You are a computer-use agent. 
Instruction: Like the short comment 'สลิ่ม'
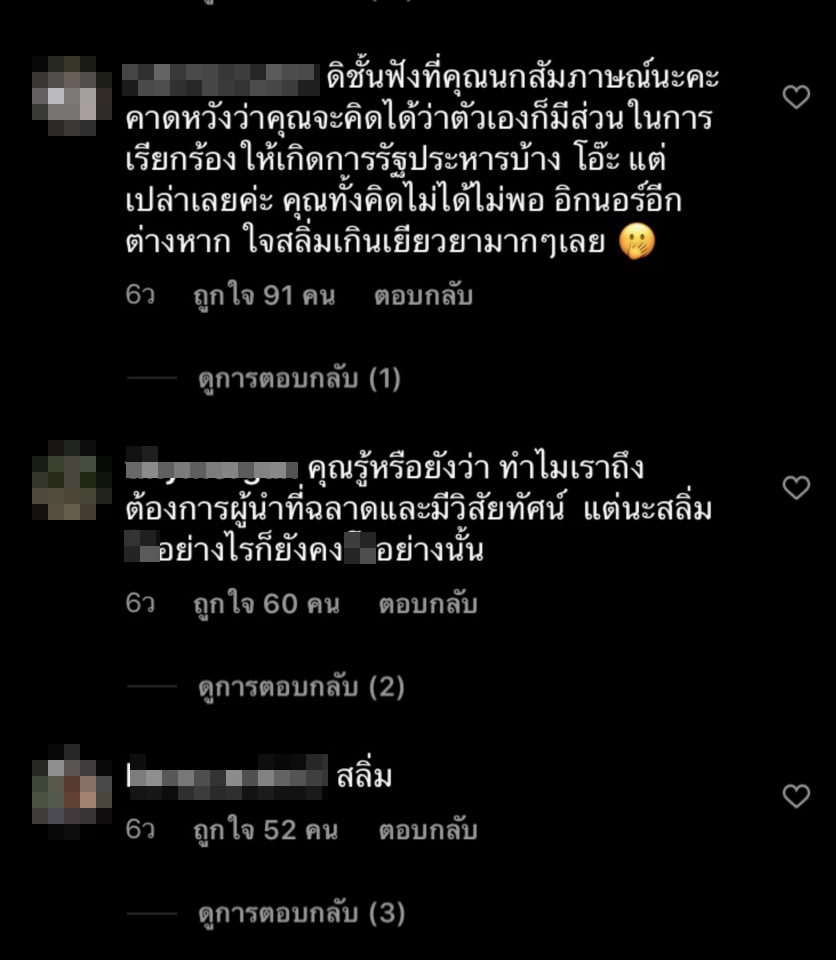click(x=796, y=796)
